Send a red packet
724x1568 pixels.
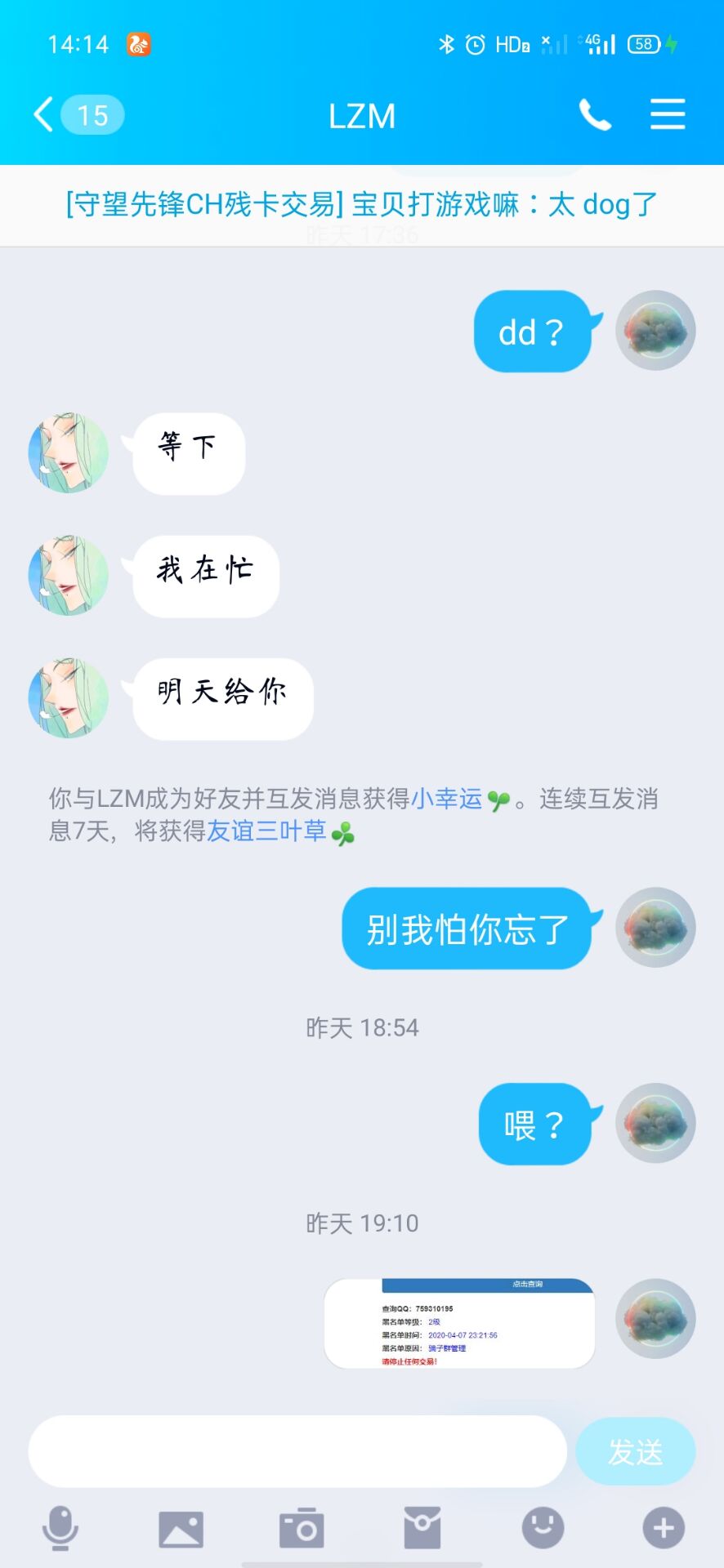[422, 1528]
